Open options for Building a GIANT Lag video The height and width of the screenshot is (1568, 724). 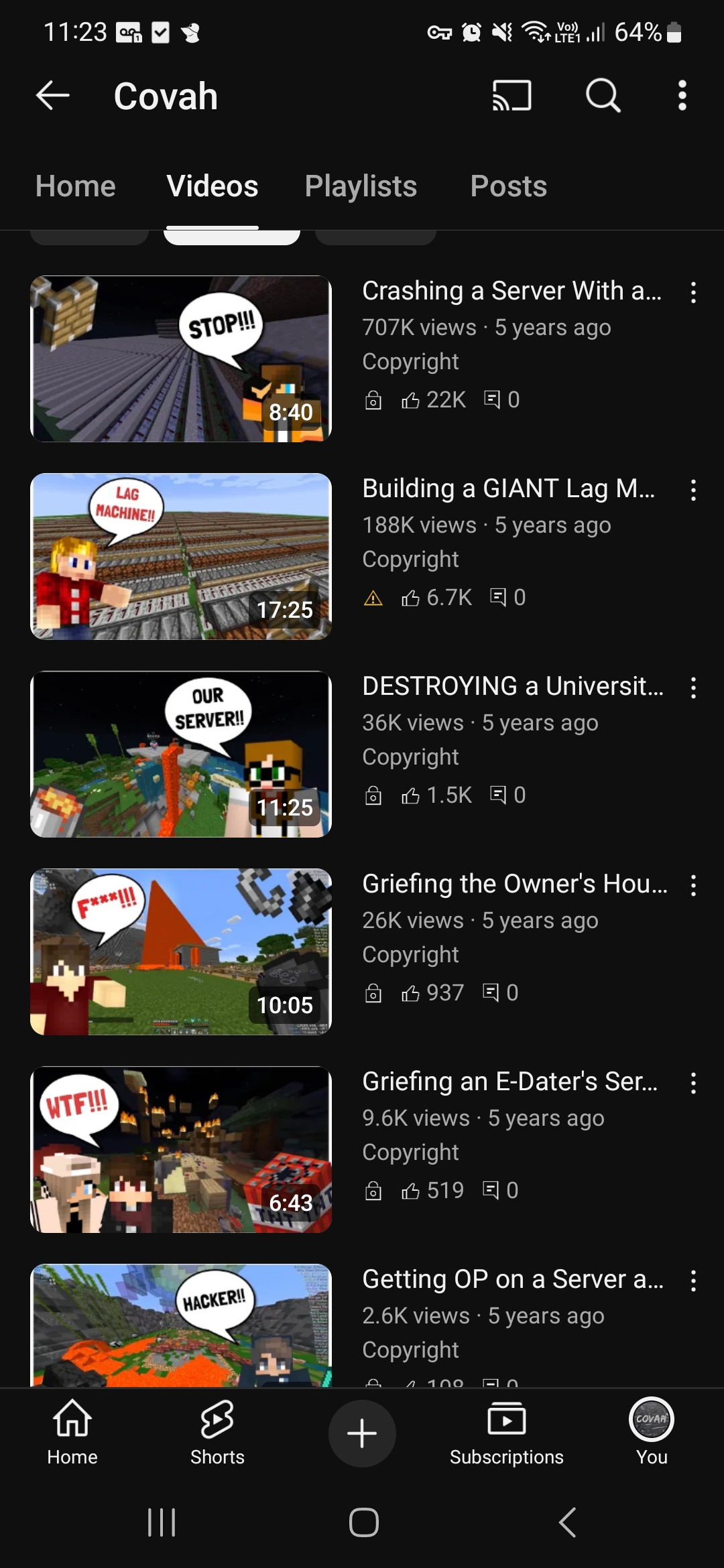693,491
